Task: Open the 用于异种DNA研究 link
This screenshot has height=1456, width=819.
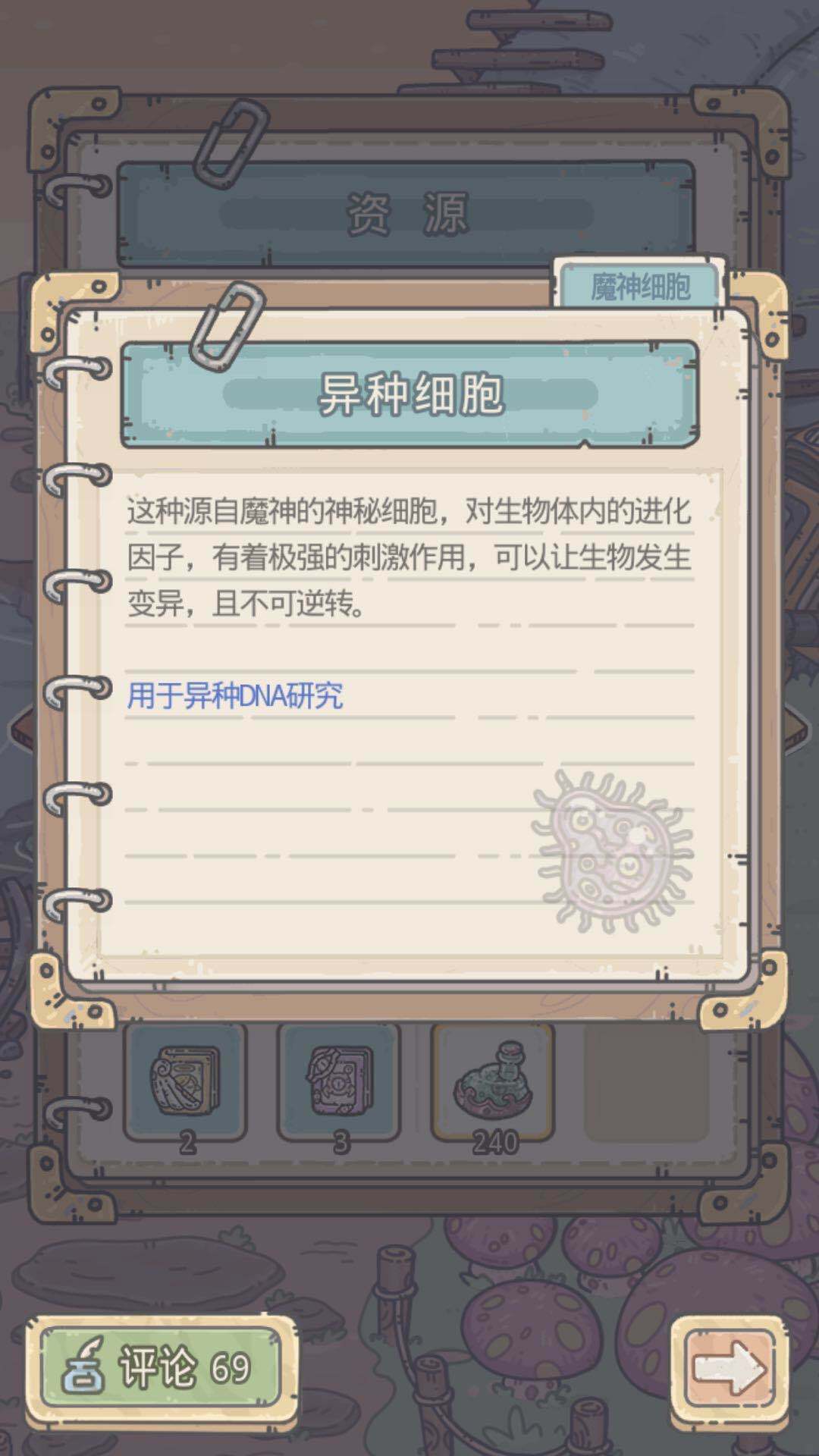Action: (x=235, y=695)
